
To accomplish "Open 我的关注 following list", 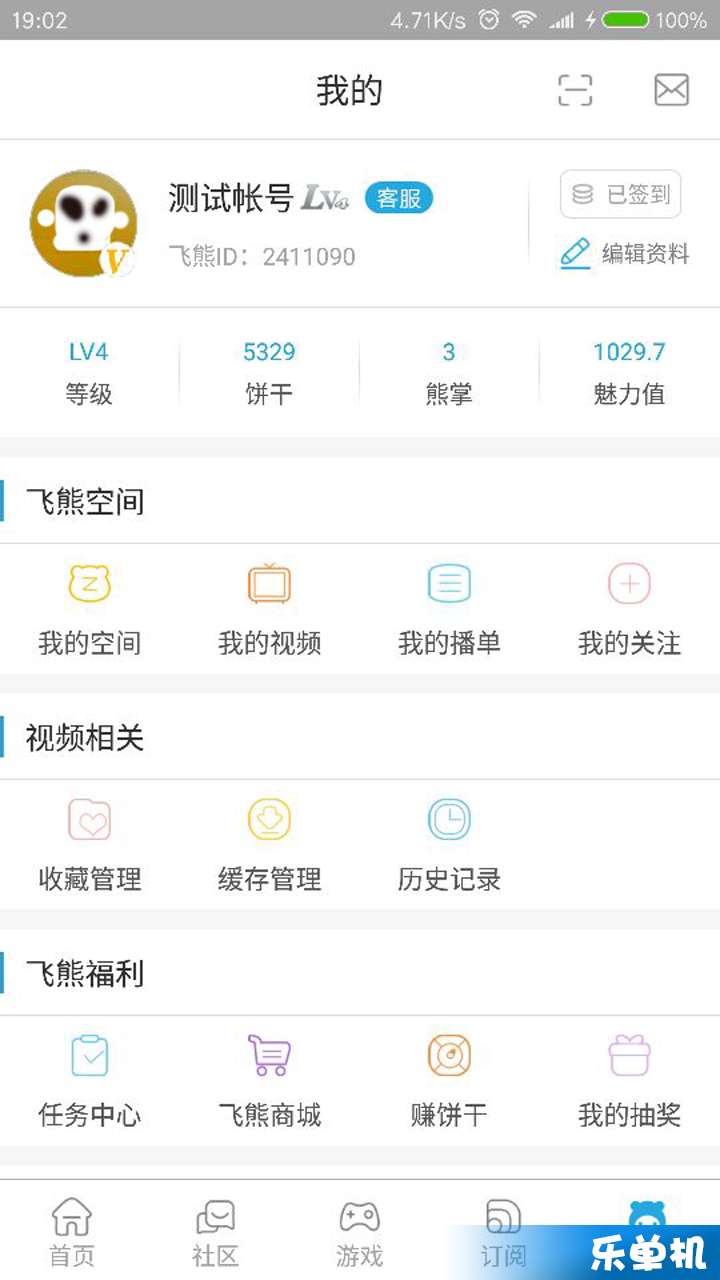I will click(x=629, y=608).
